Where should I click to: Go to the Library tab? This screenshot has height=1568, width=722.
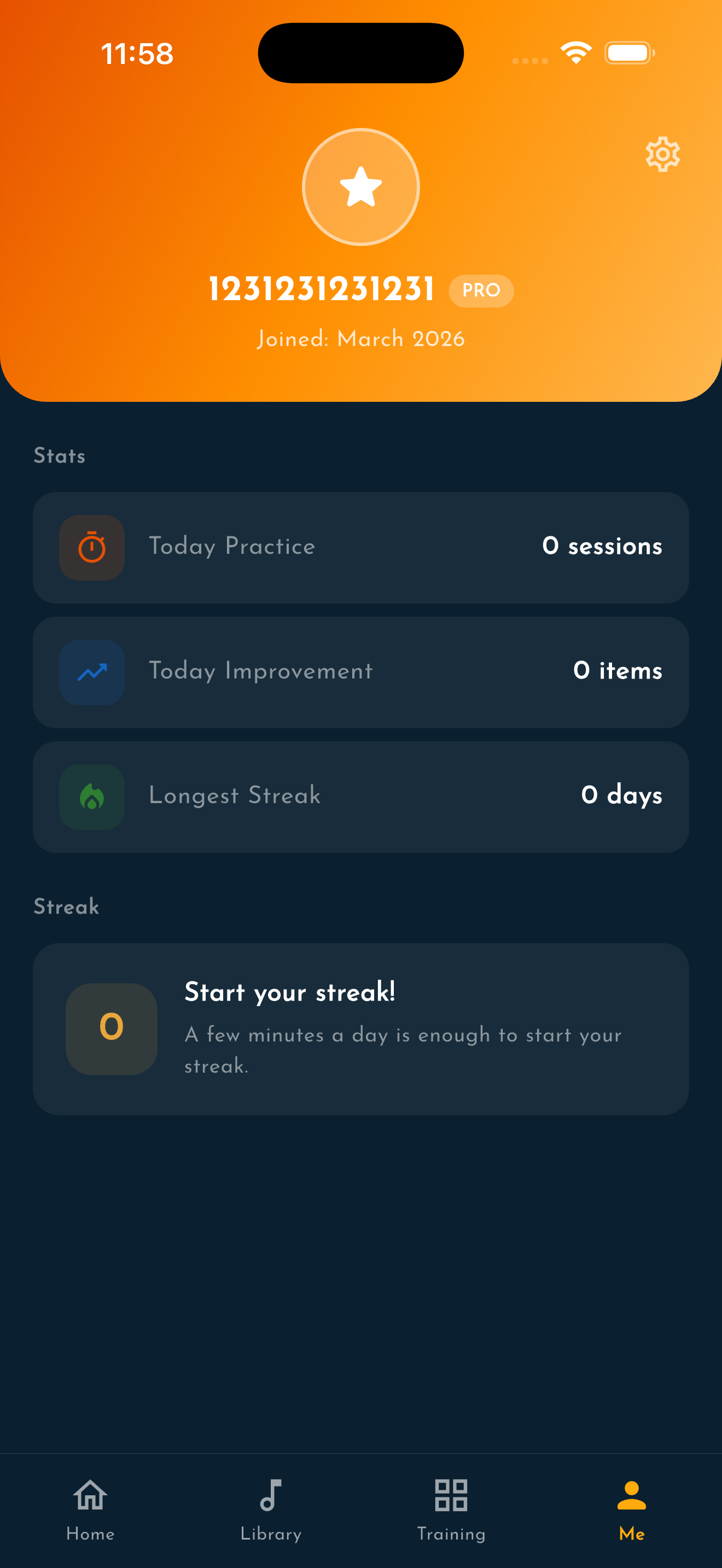coord(271,1508)
